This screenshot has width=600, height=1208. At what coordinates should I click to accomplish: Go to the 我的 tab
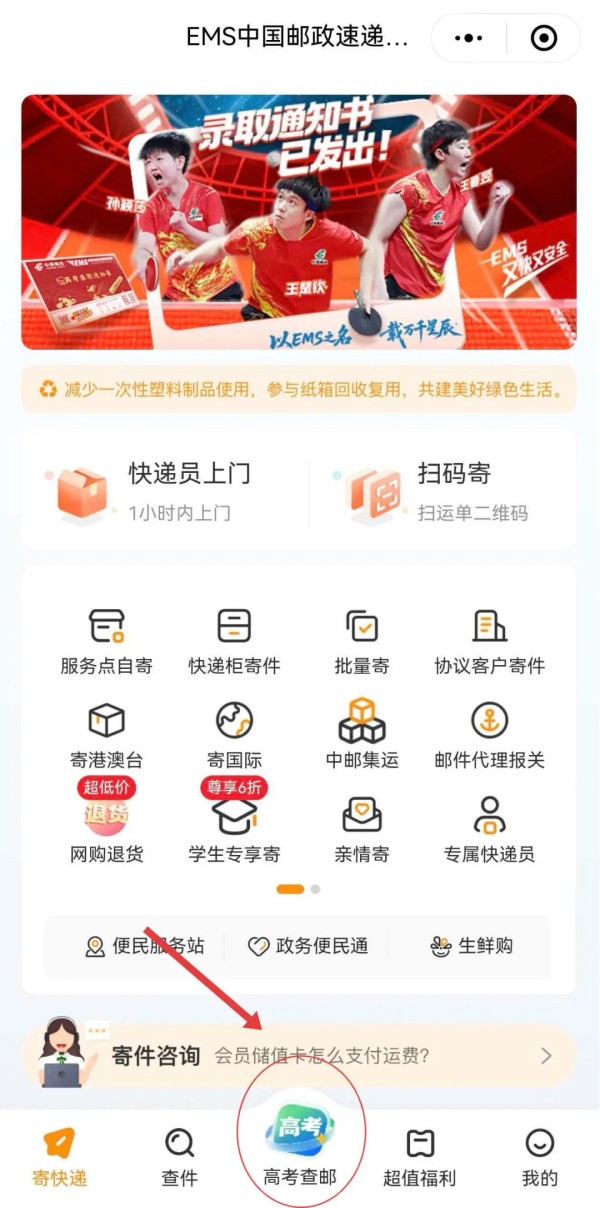click(539, 1157)
